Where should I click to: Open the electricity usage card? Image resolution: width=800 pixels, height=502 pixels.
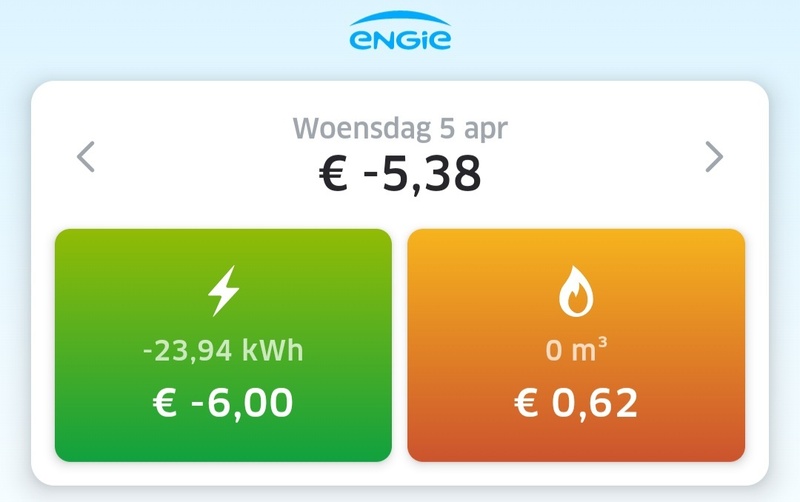pyautogui.click(x=223, y=345)
